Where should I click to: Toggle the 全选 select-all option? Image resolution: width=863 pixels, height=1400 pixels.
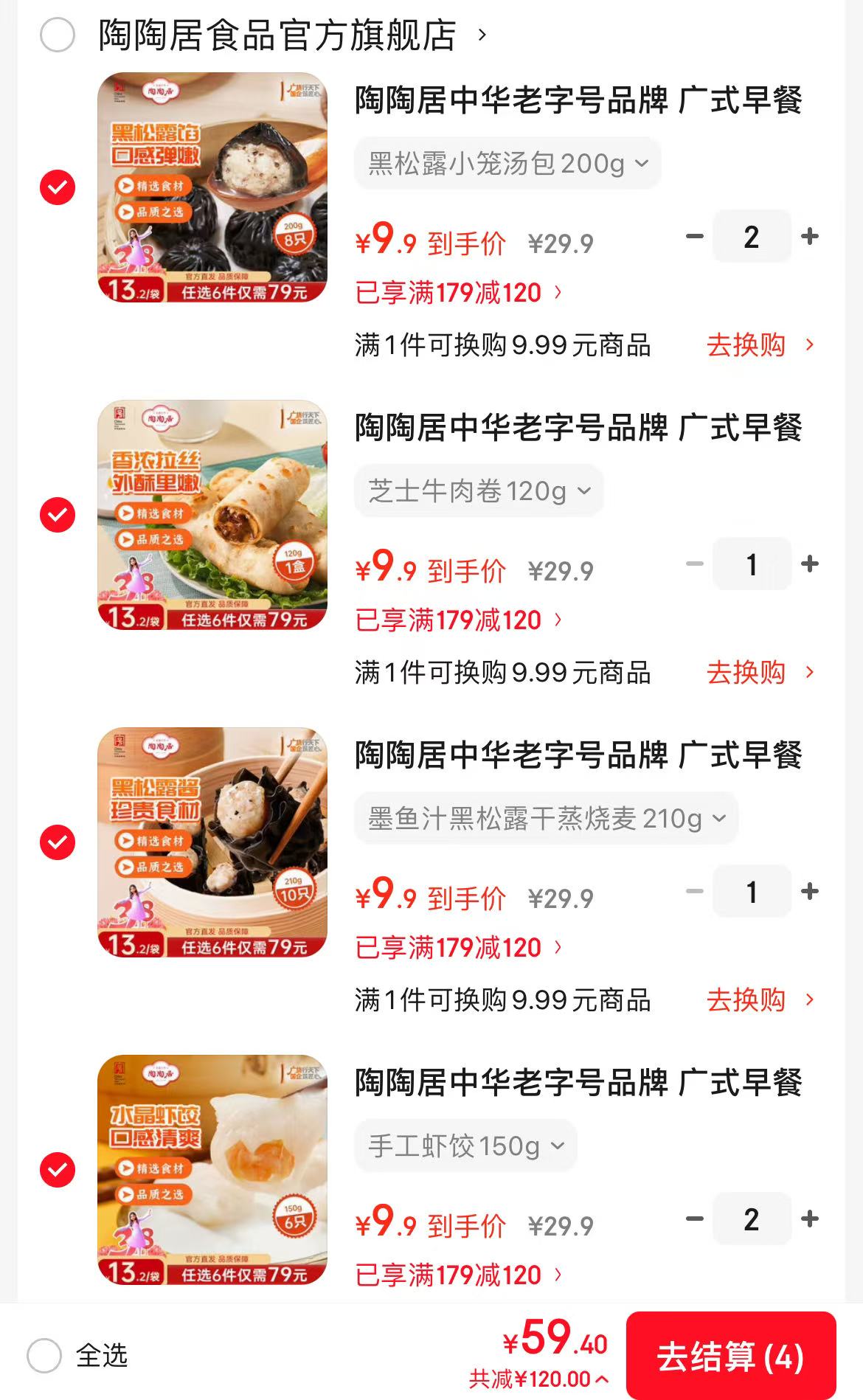pyautogui.click(x=44, y=1356)
